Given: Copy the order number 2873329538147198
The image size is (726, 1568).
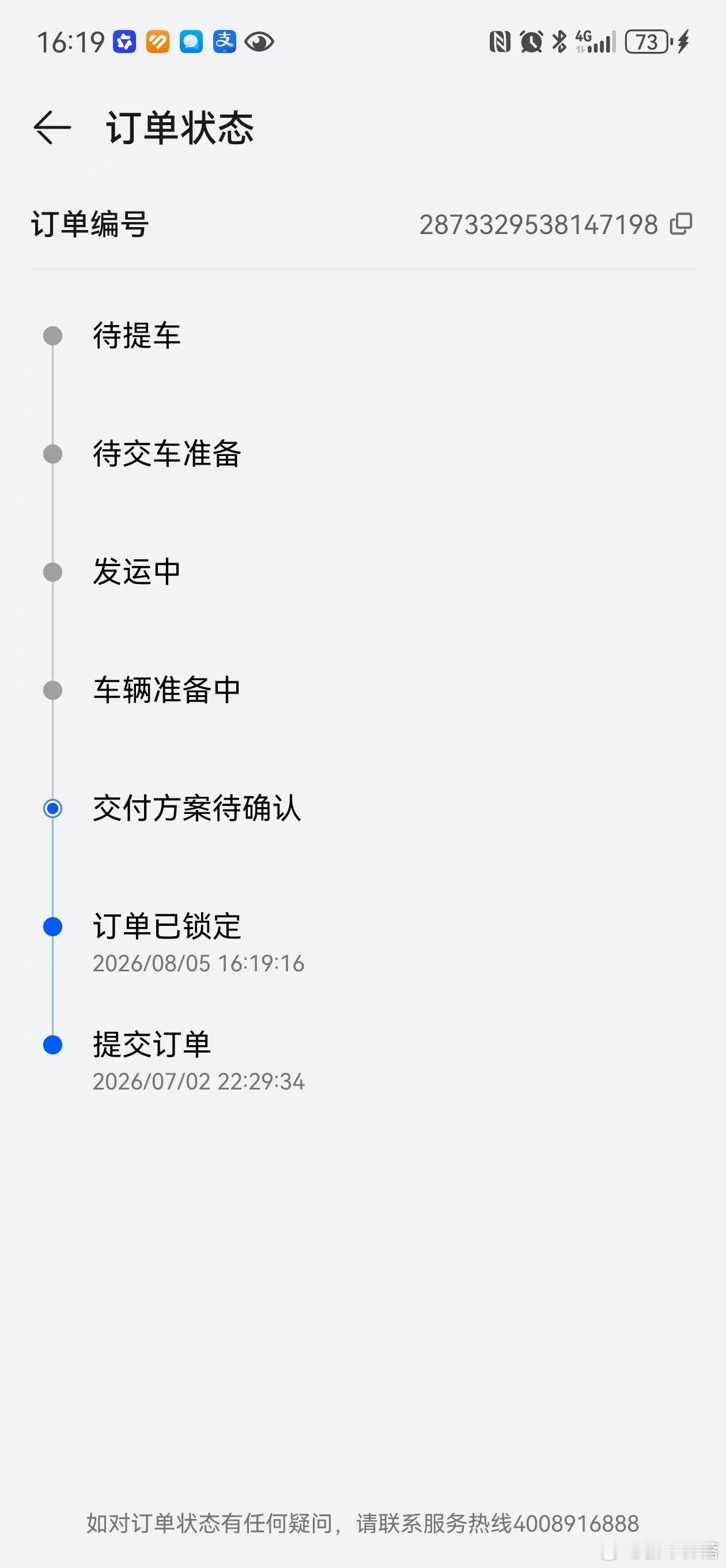Looking at the screenshot, I should (681, 224).
